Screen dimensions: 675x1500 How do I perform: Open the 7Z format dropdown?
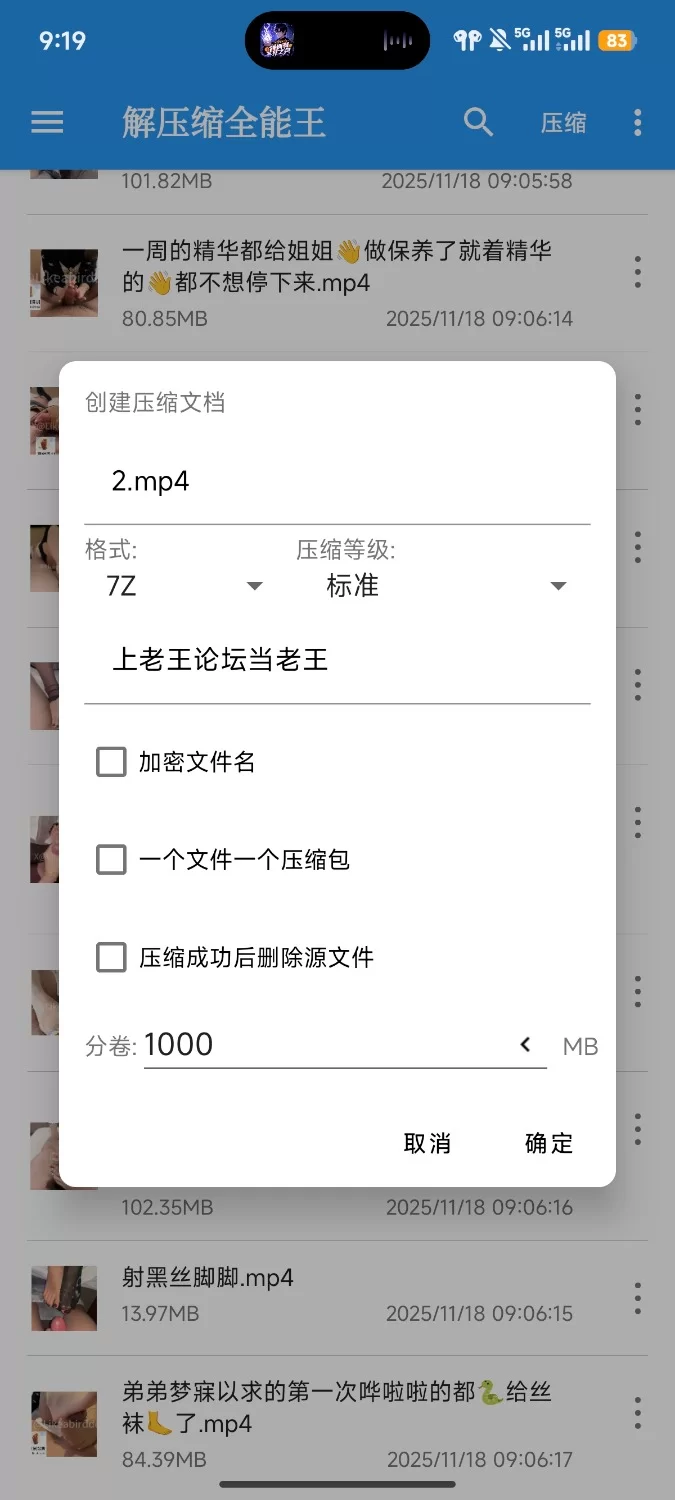point(184,586)
